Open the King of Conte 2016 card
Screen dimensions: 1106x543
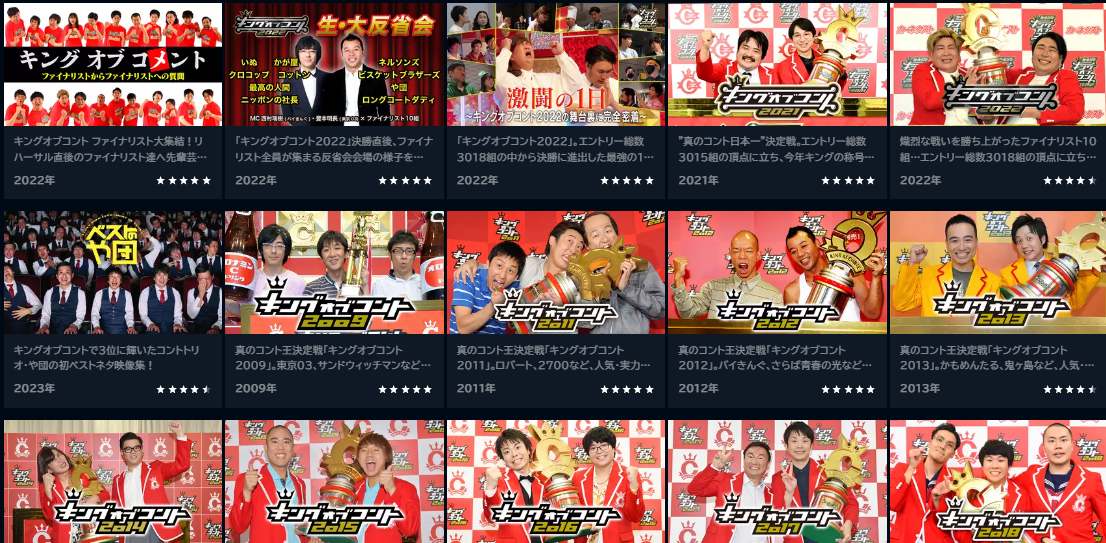[x=556, y=482]
